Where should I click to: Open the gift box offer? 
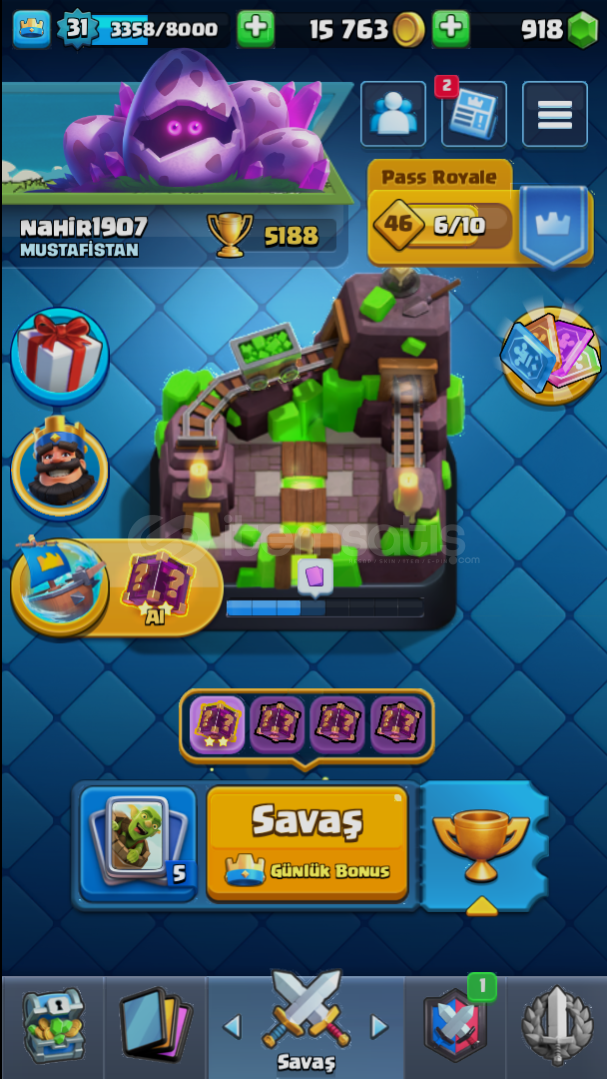pyautogui.click(x=60, y=356)
